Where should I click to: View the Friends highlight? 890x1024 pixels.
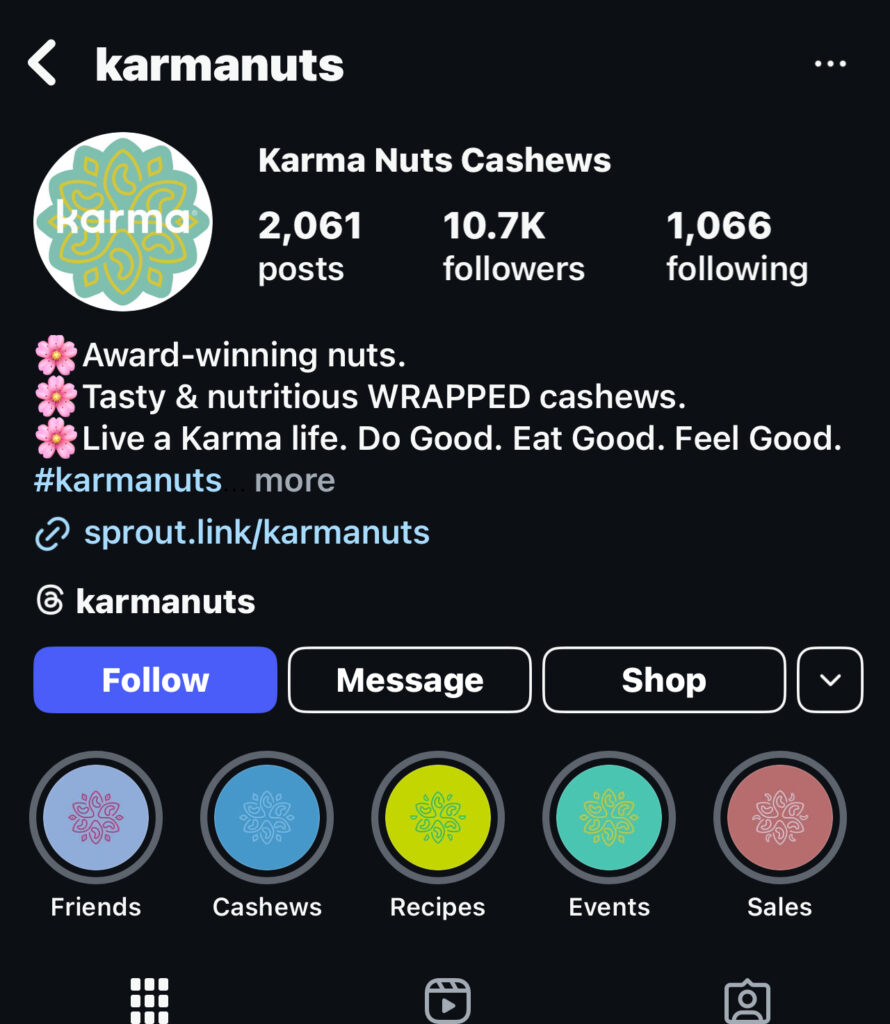(x=96, y=818)
